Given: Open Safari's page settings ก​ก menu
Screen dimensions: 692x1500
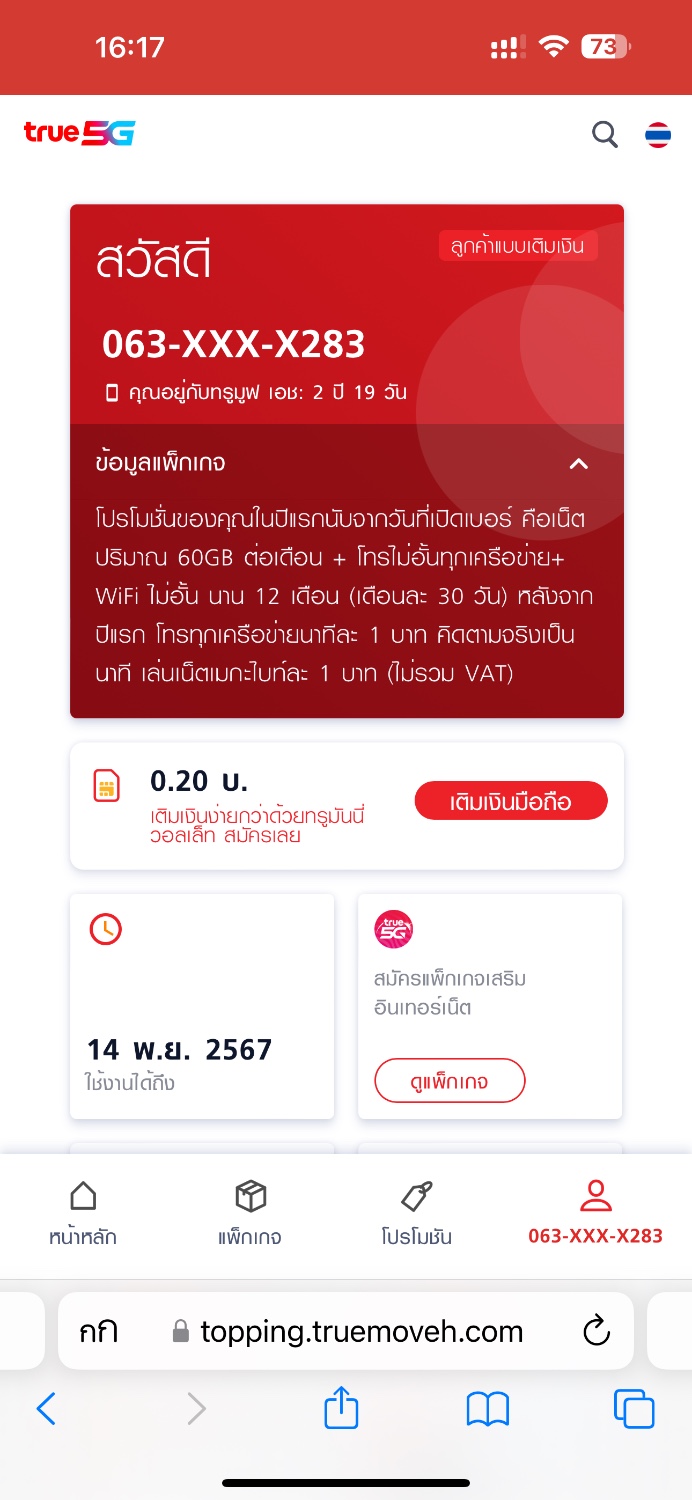Looking at the screenshot, I should [x=98, y=1331].
